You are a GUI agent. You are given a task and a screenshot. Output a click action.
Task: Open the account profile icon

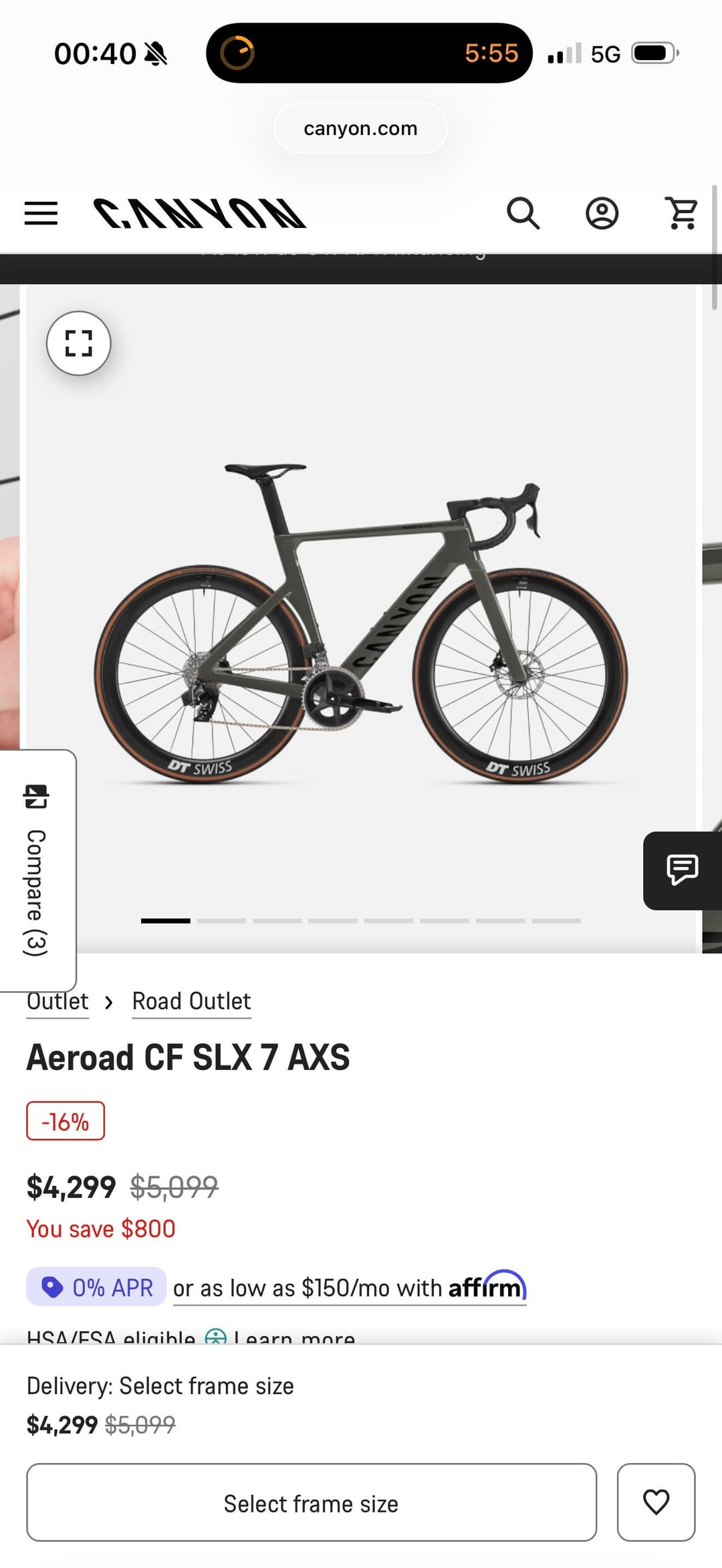coord(602,213)
